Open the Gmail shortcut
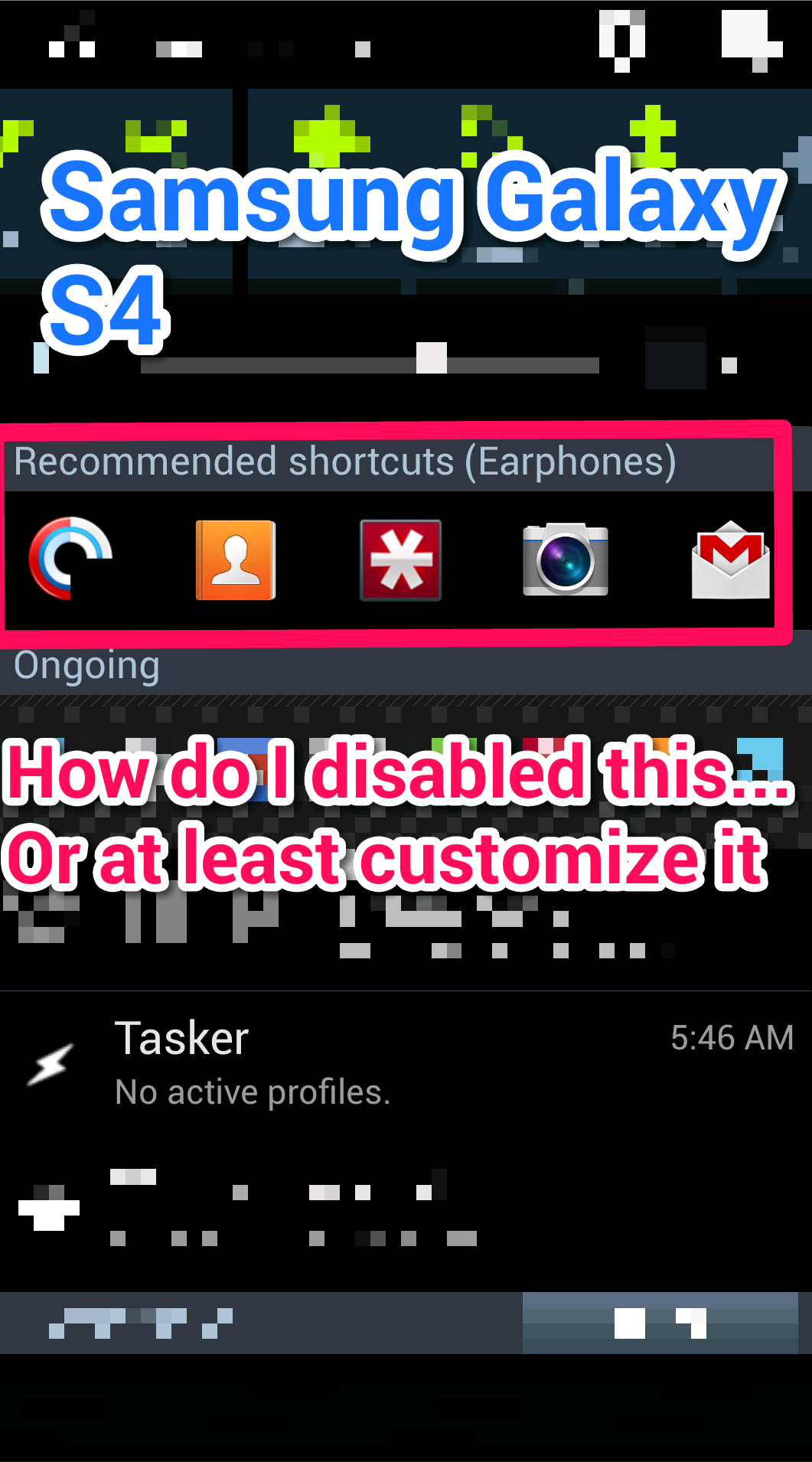Screen dimensions: 812x1462 [x=730, y=560]
